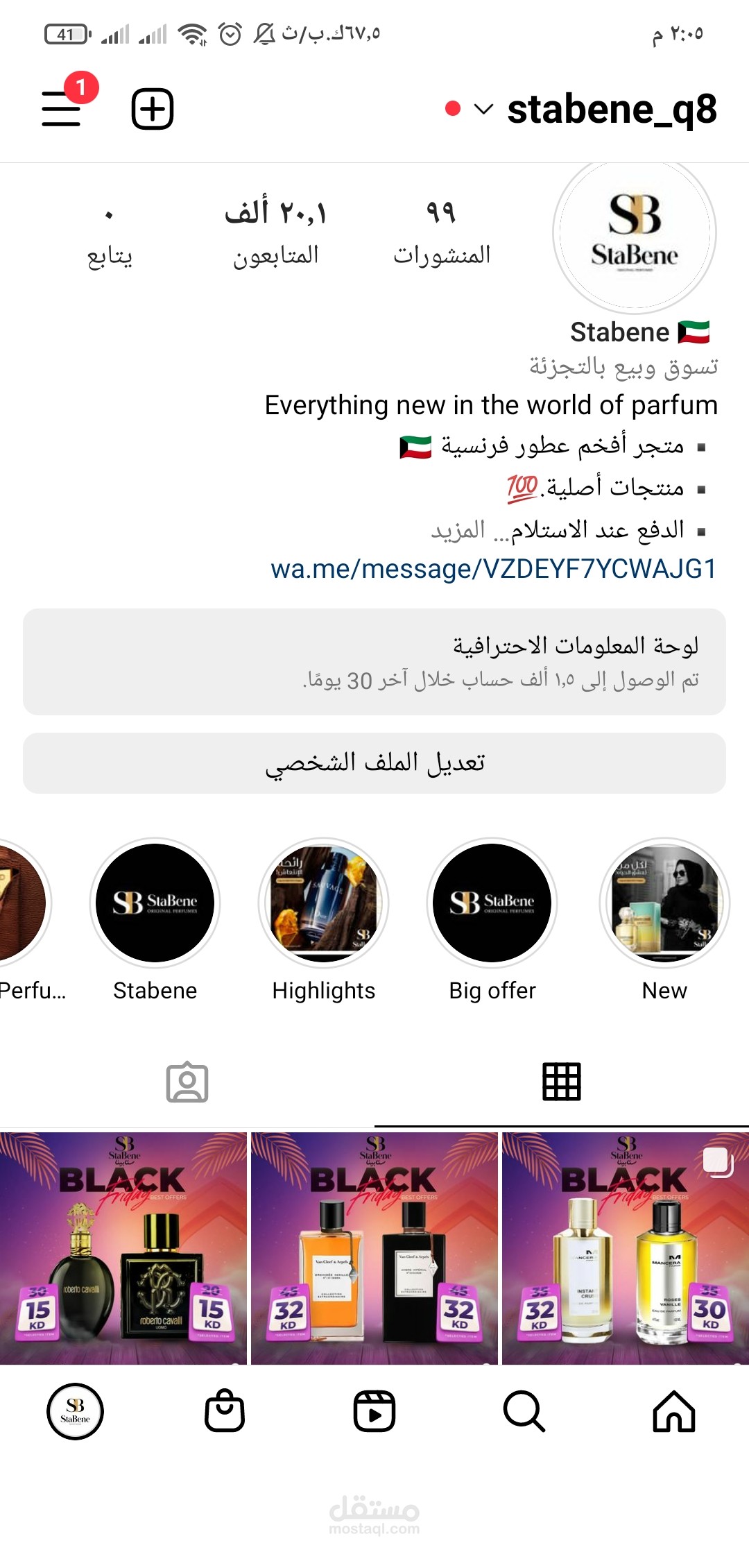The width and height of the screenshot is (749, 1568).
Task: Select the posts grid tab
Action: point(561,1082)
